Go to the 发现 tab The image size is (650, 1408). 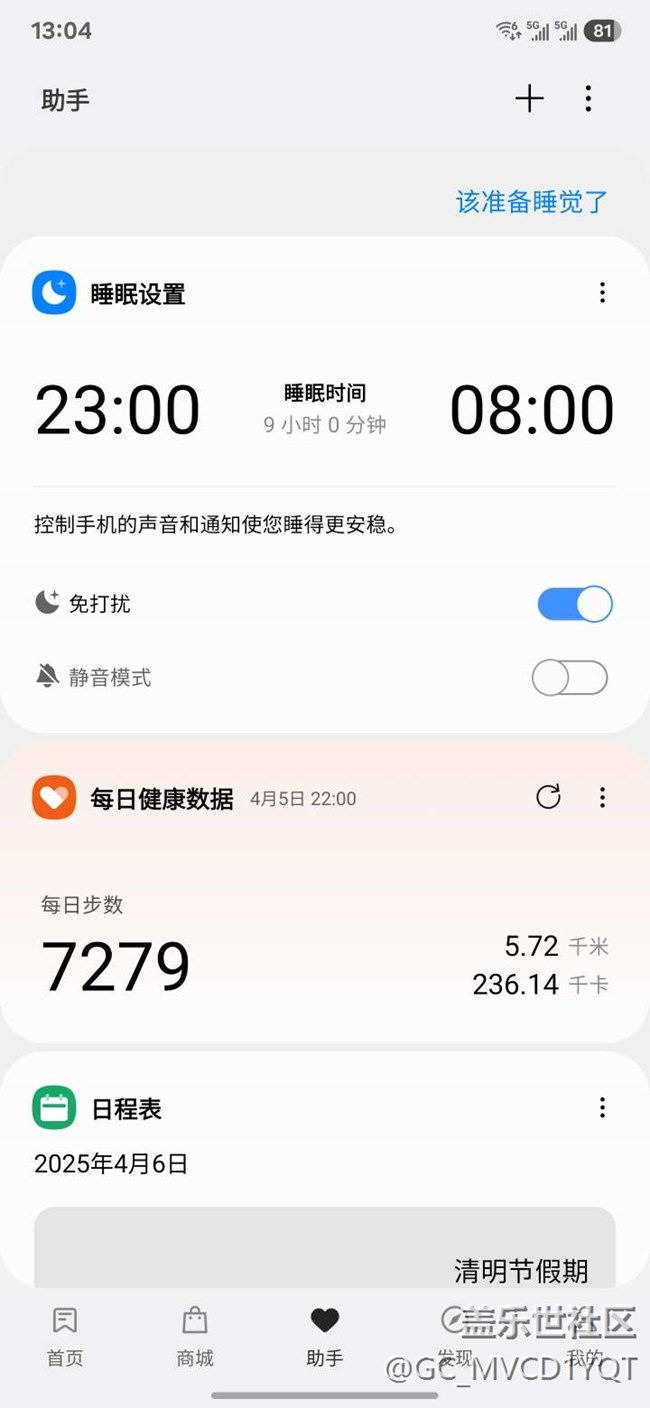455,1336
